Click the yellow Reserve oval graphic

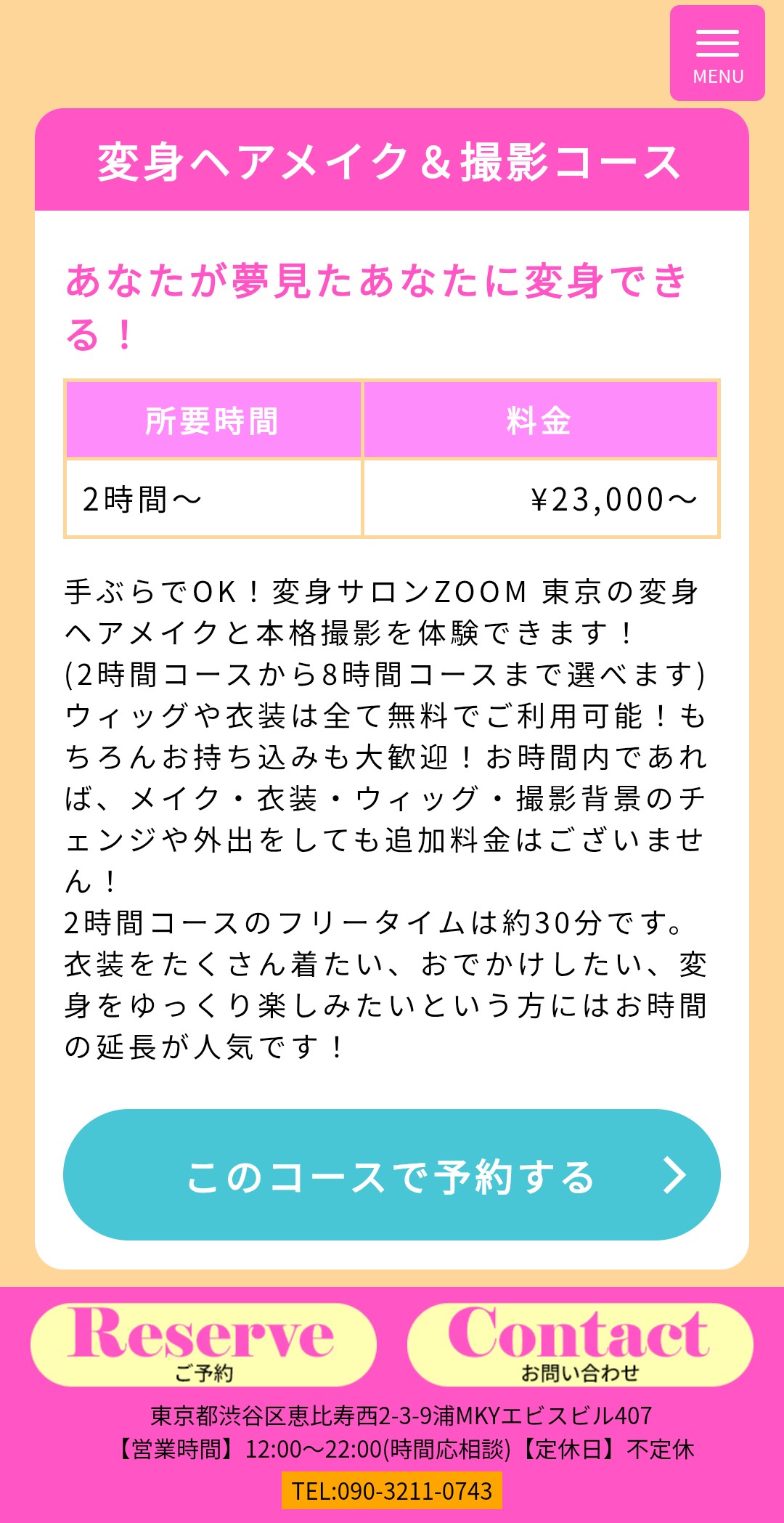(205, 1344)
